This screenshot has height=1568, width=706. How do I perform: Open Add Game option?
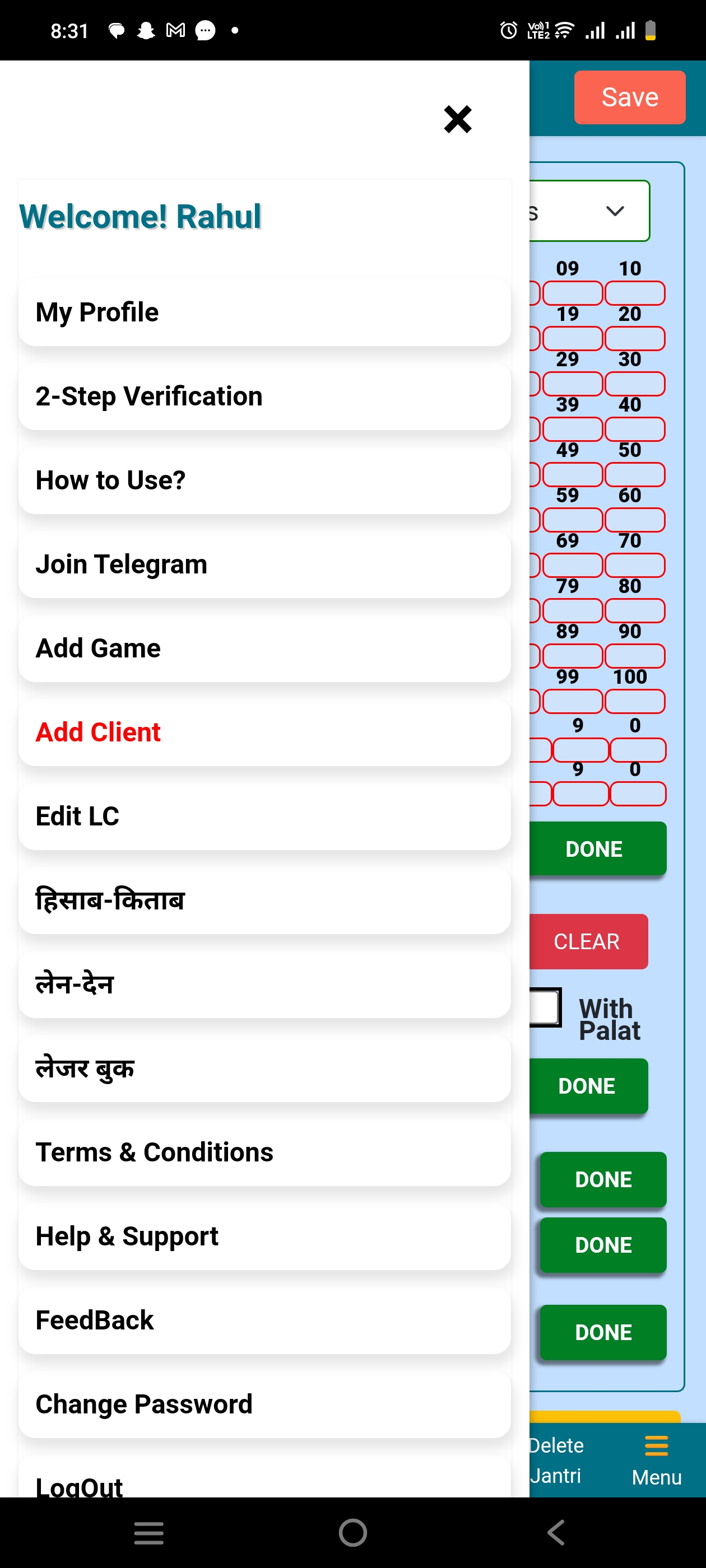point(264,648)
